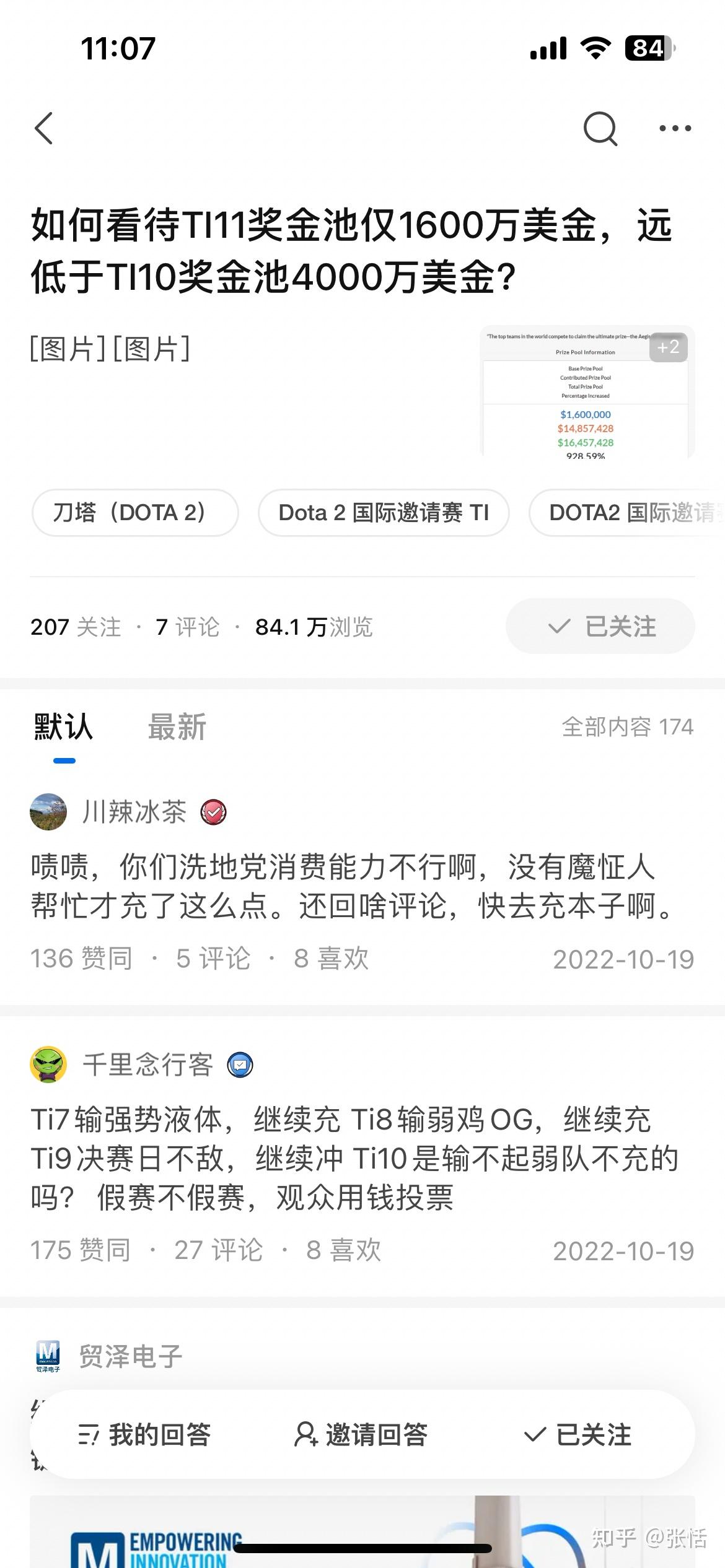Upvote 川辣冰茶's answer via 136 赞同
Screen dimensions: 725x1568
tap(81, 959)
